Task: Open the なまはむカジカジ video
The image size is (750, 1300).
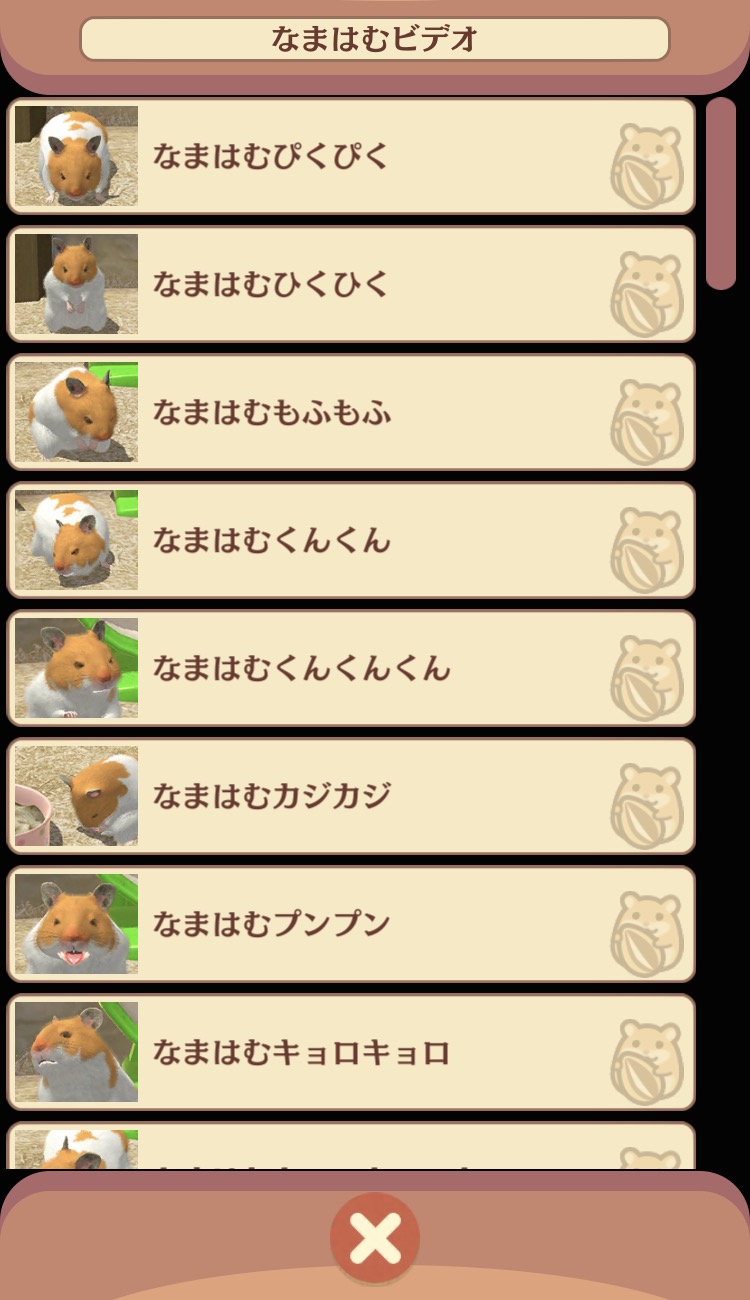Action: click(351, 796)
